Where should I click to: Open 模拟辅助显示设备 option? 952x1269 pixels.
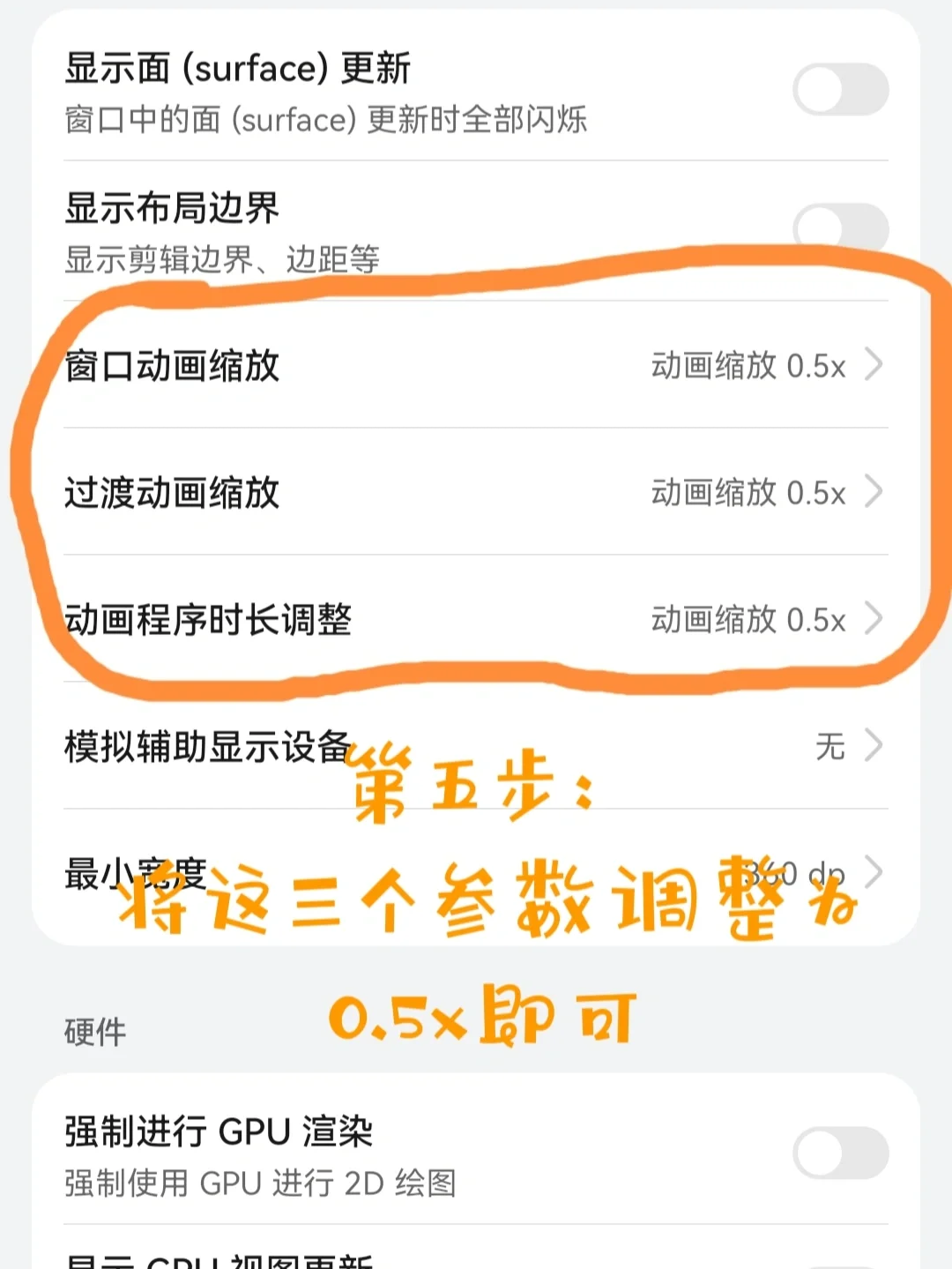click(x=476, y=746)
